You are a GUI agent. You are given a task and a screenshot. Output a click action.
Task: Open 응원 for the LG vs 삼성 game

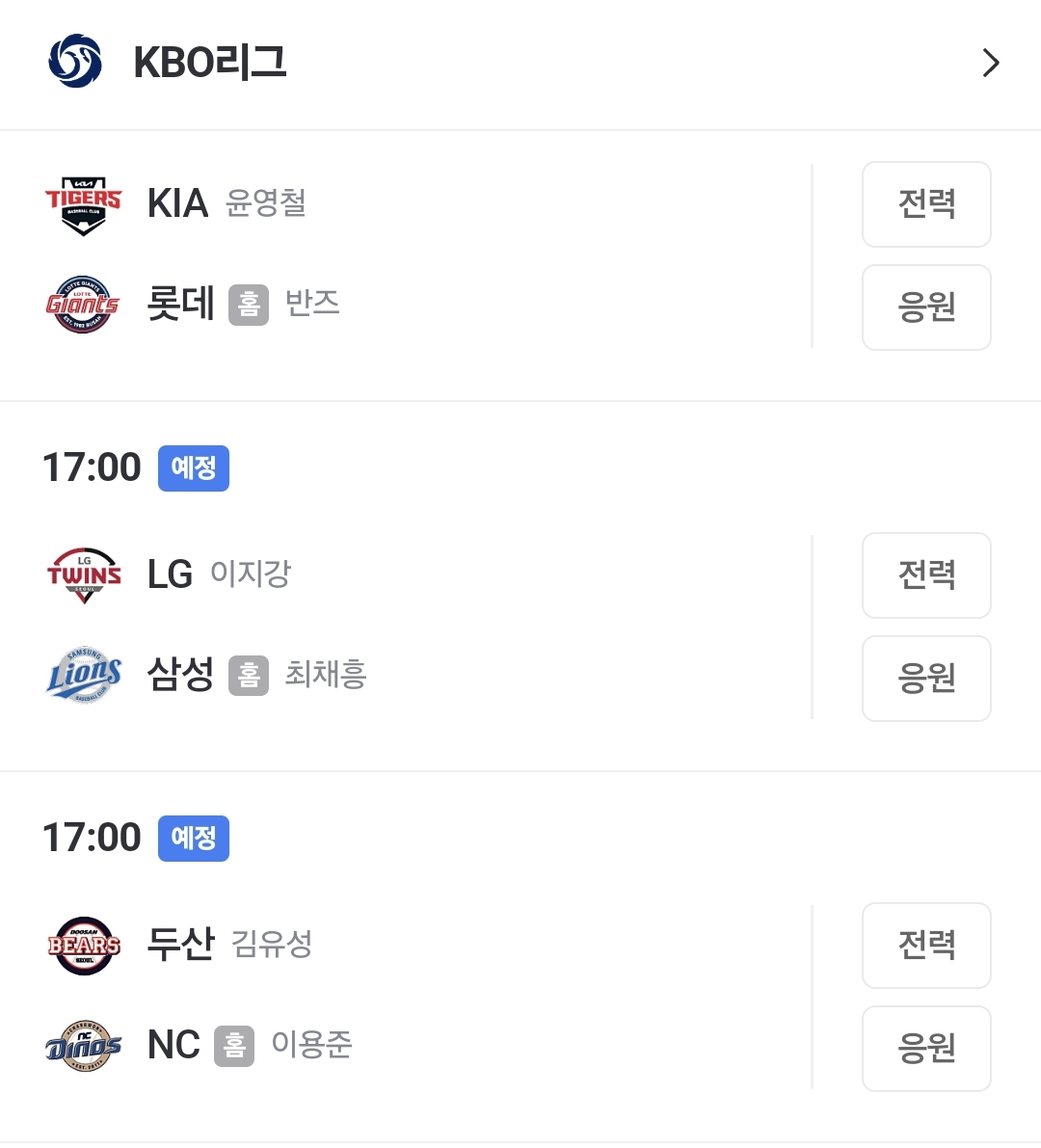click(x=925, y=679)
